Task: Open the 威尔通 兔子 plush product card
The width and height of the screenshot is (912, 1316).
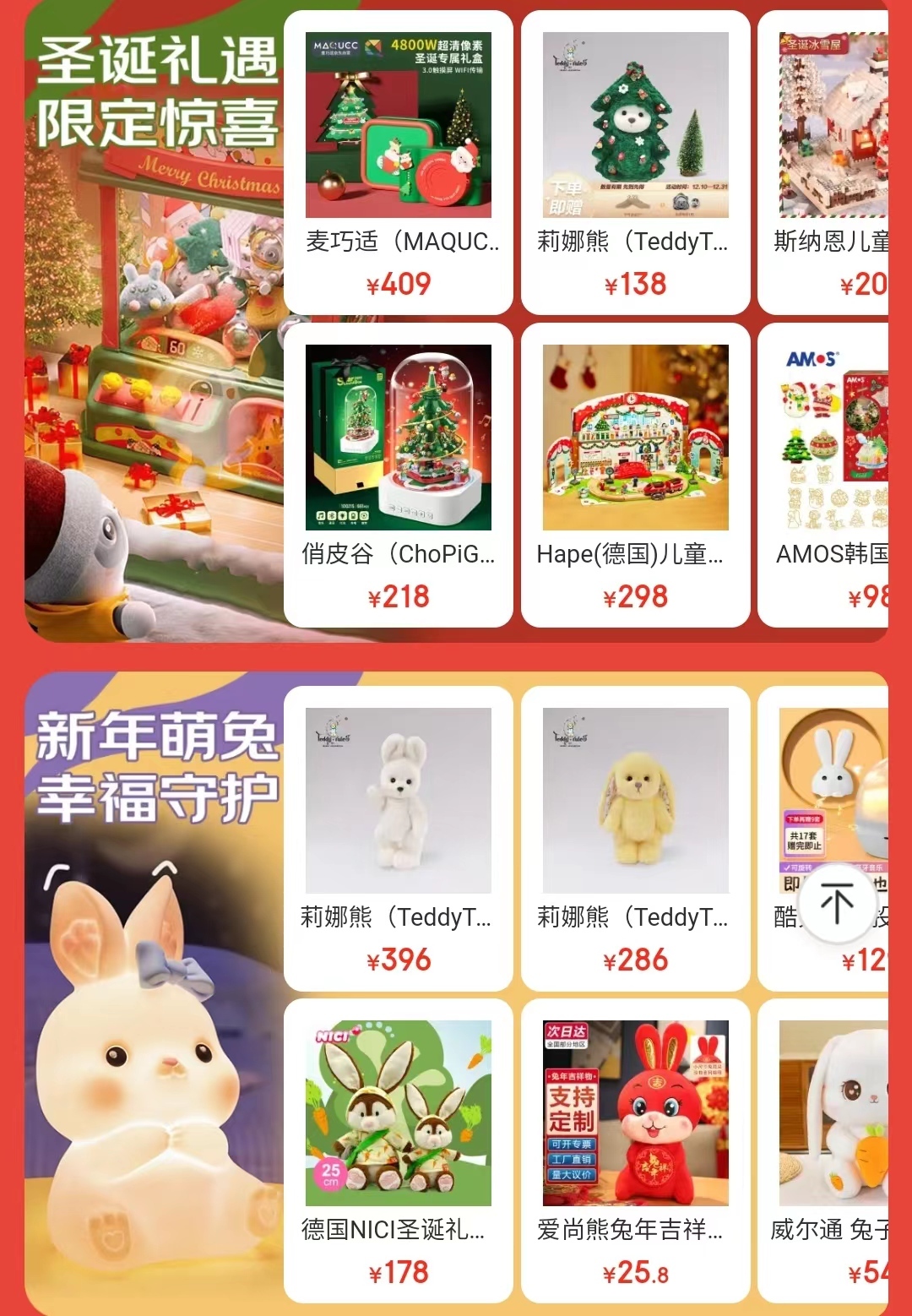Action: click(828, 1150)
